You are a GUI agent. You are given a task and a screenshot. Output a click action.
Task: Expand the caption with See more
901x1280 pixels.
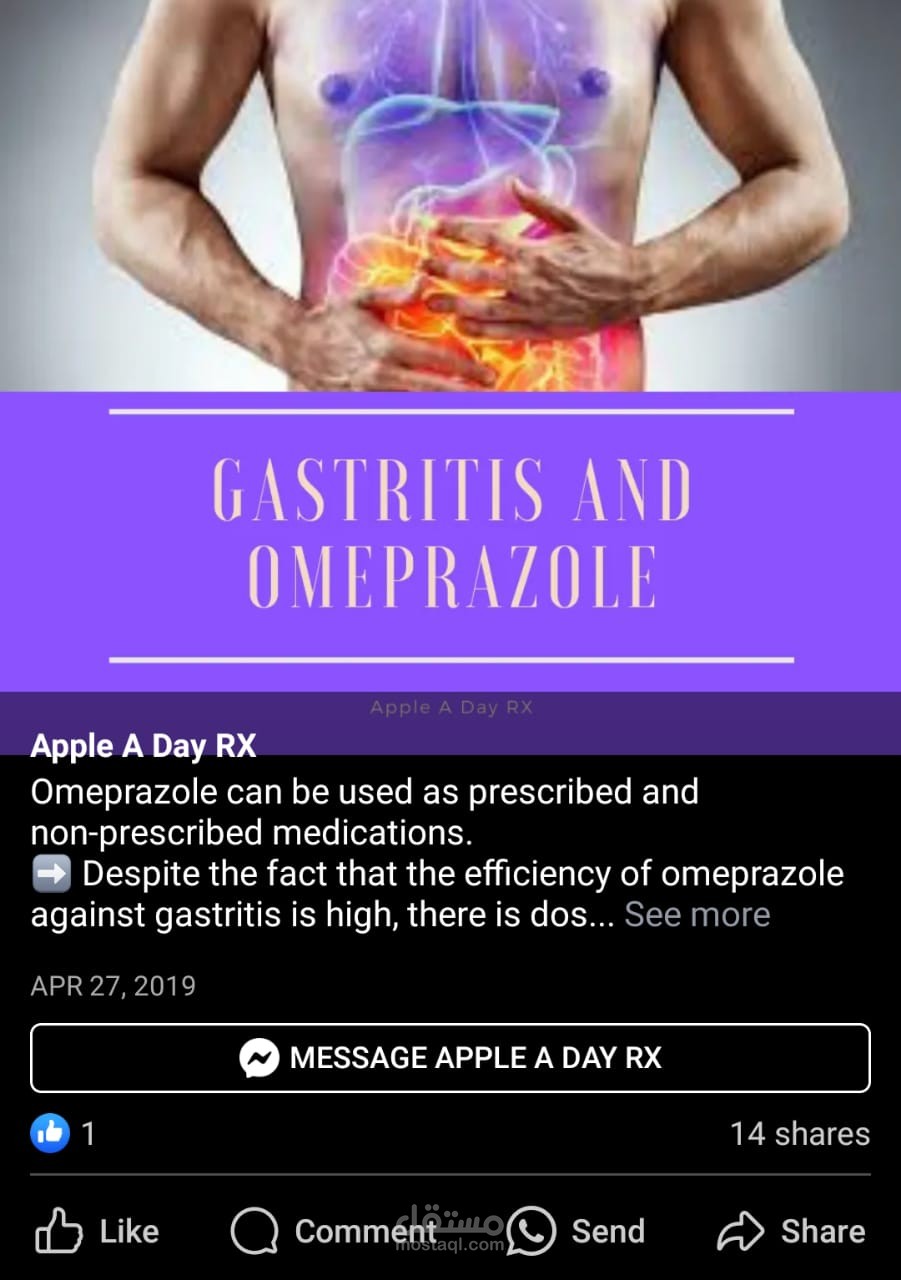697,914
